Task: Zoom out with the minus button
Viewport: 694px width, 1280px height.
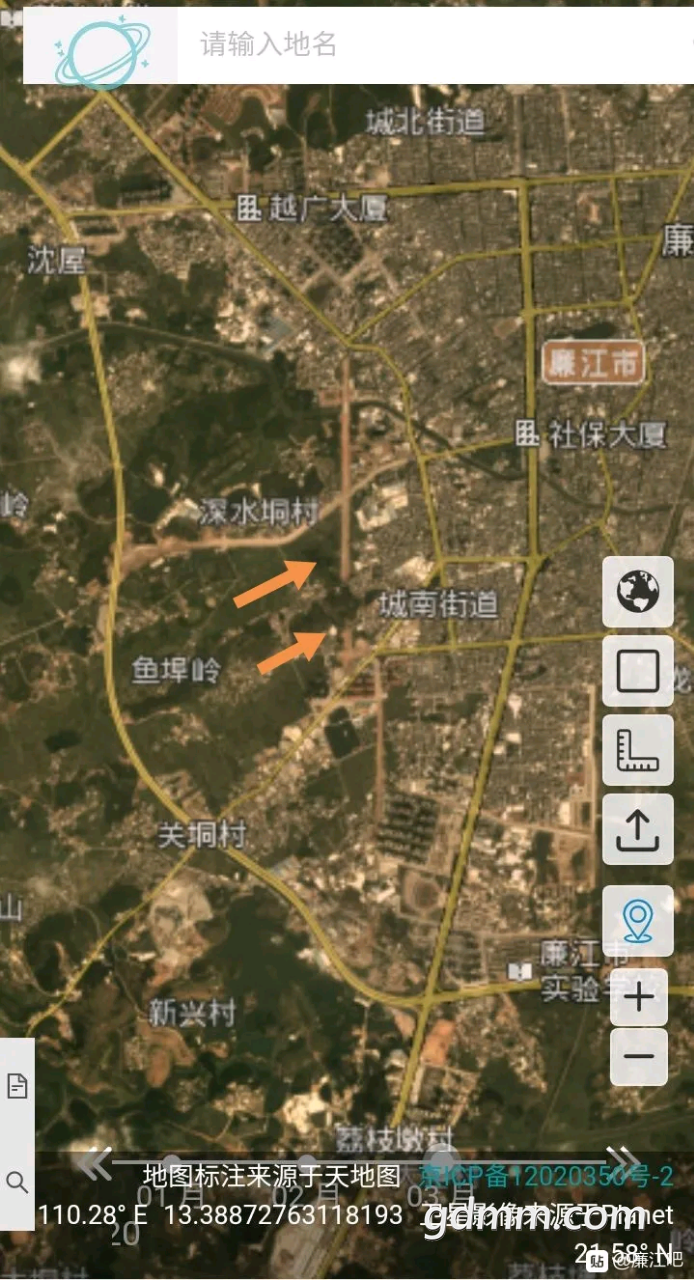Action: coord(638,1056)
